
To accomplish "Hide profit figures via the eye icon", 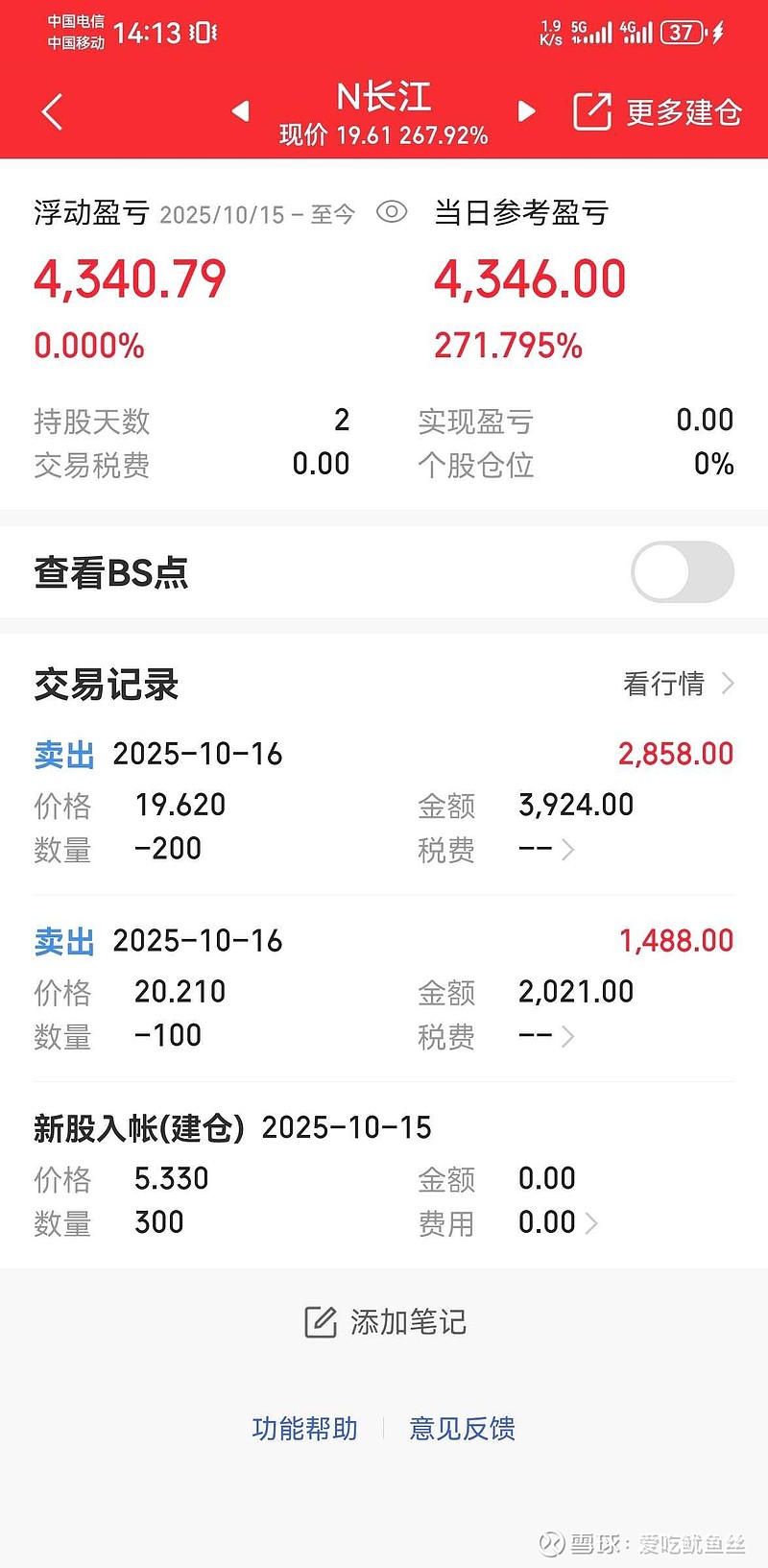I will click(x=392, y=213).
